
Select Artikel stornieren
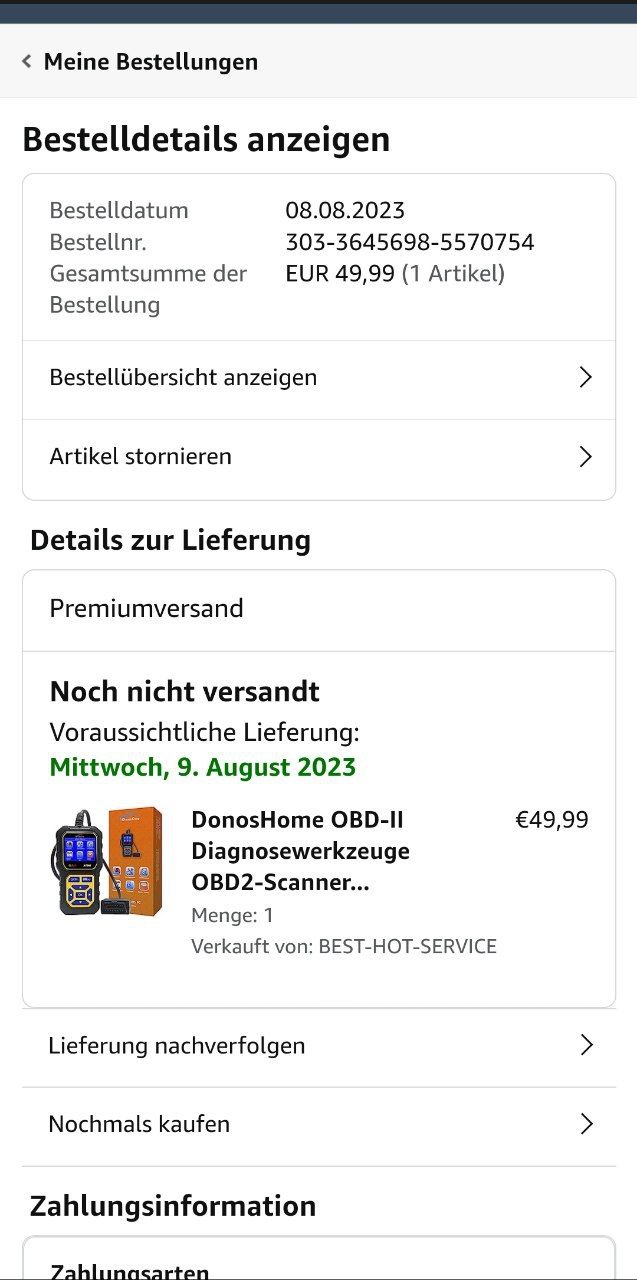pos(318,457)
